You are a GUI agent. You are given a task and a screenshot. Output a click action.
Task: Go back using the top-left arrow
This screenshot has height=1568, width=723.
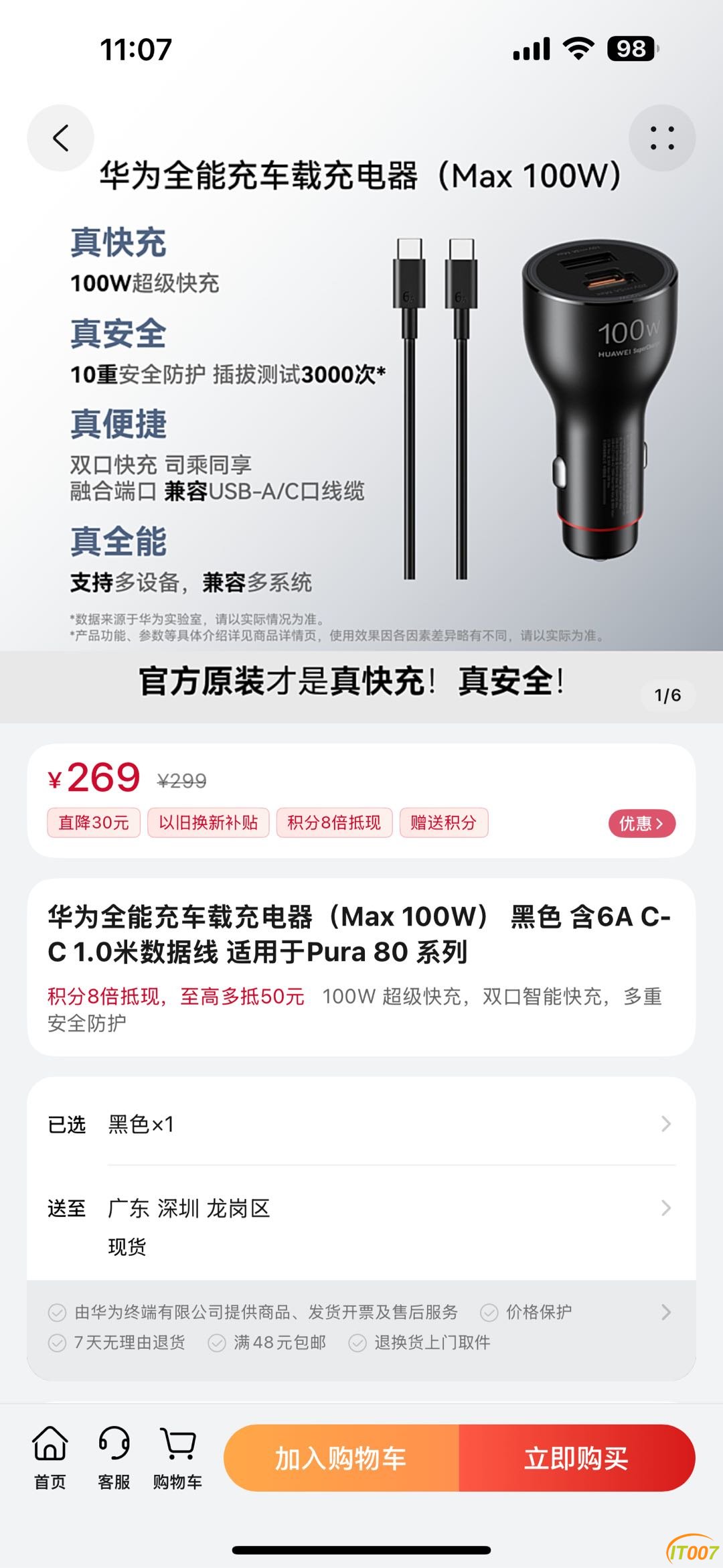tap(60, 138)
